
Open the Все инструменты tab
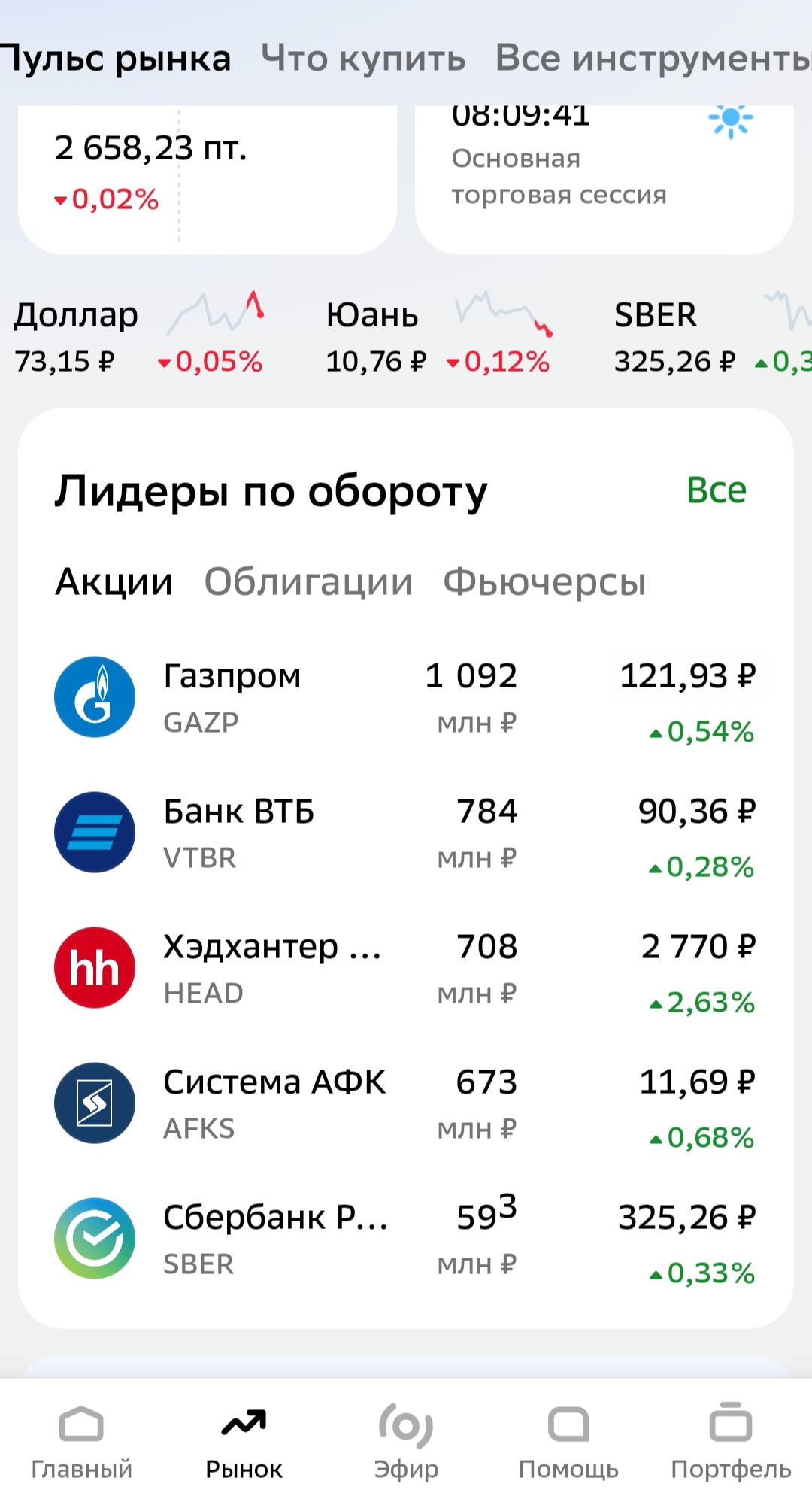(x=653, y=59)
